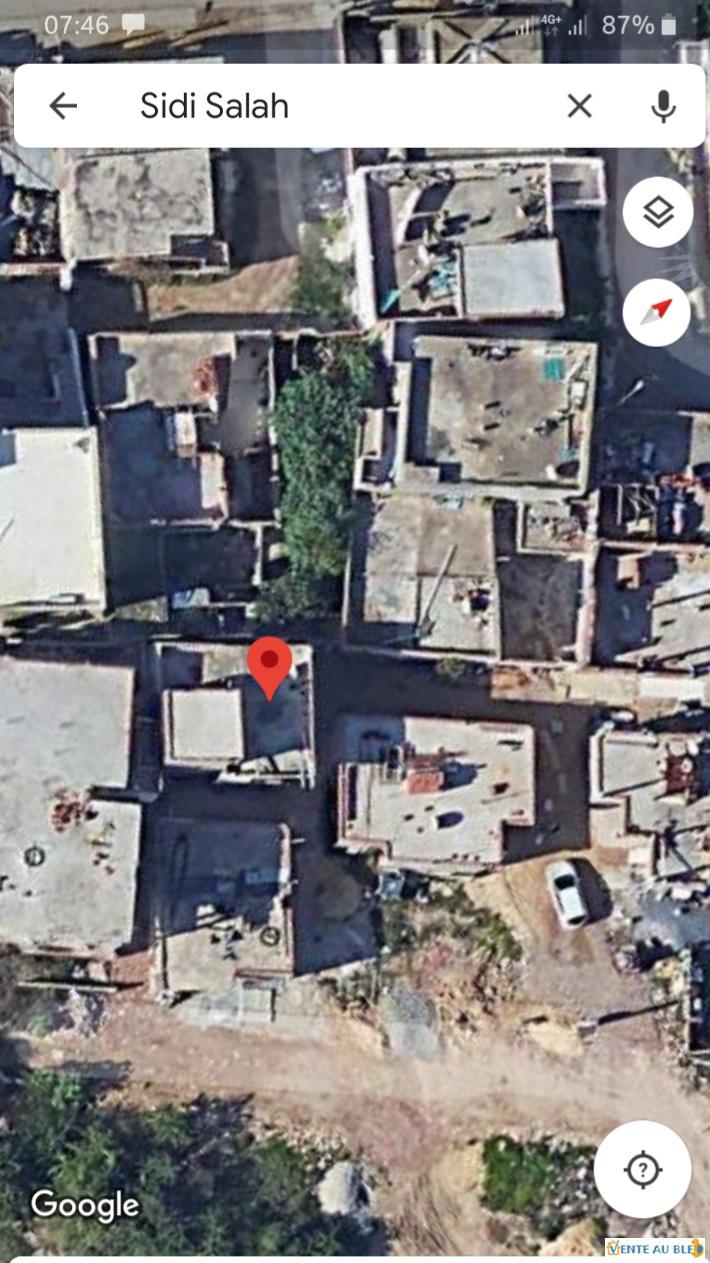This screenshot has width=710, height=1263.
Task: Go back using the search bar arrow
Action: pos(63,106)
